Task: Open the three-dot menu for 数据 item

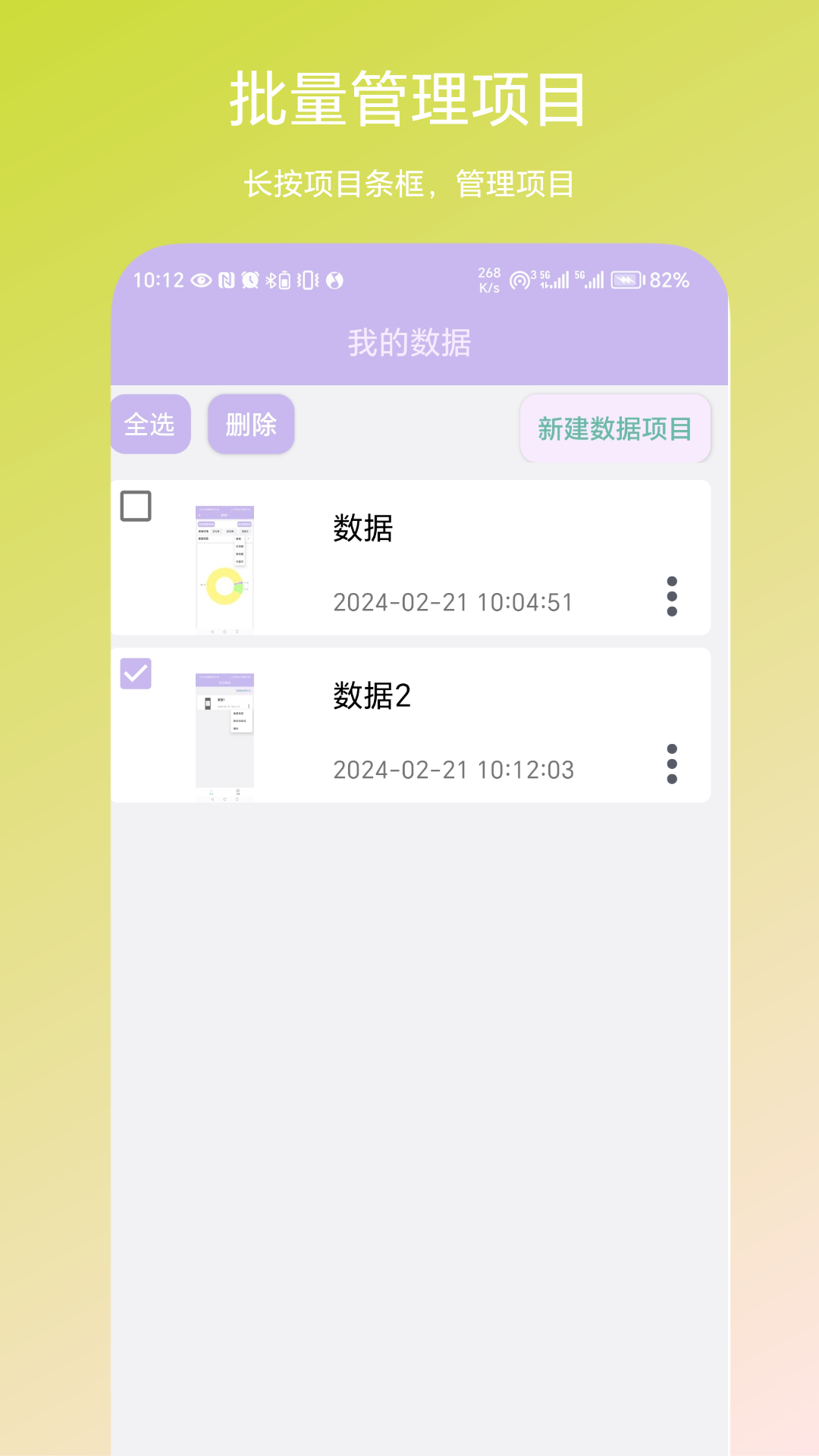Action: click(x=672, y=596)
